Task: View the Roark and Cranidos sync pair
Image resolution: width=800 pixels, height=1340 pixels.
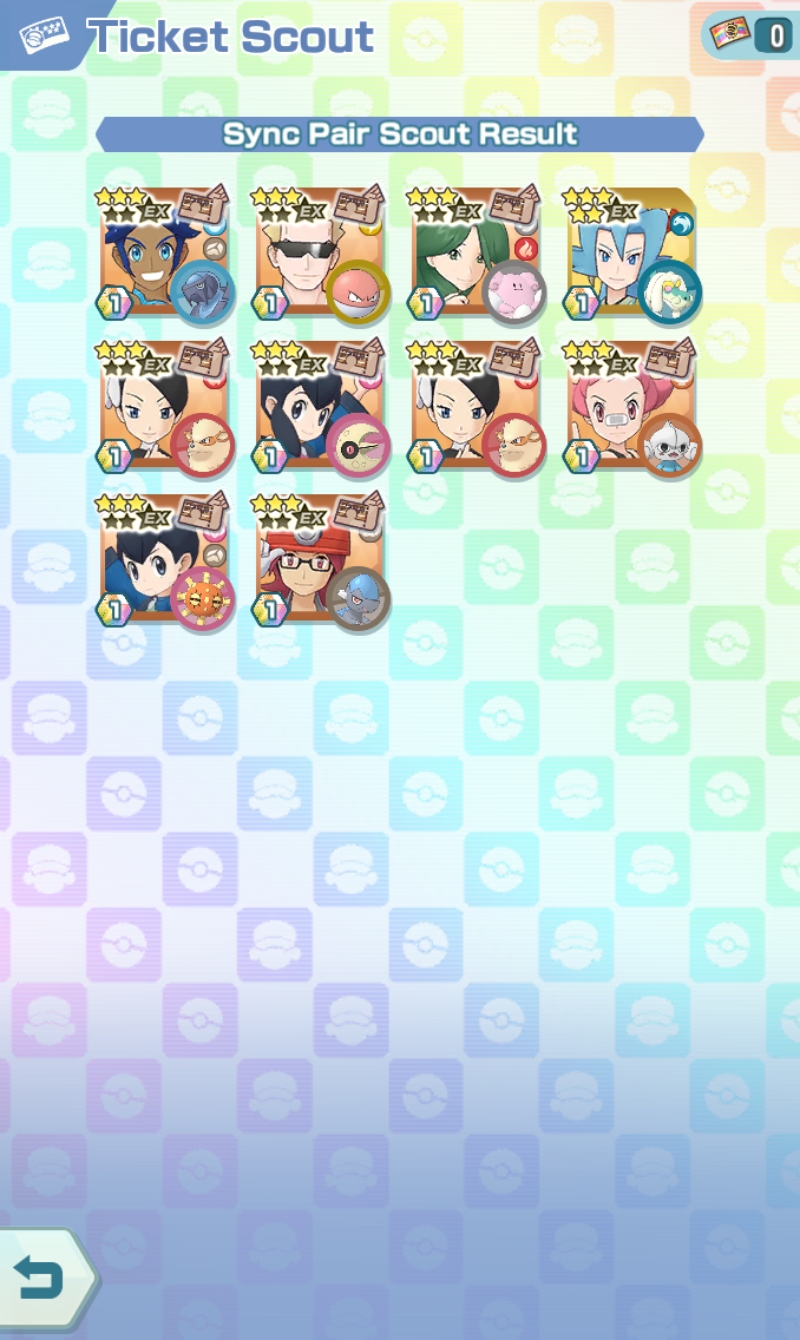Action: click(320, 562)
